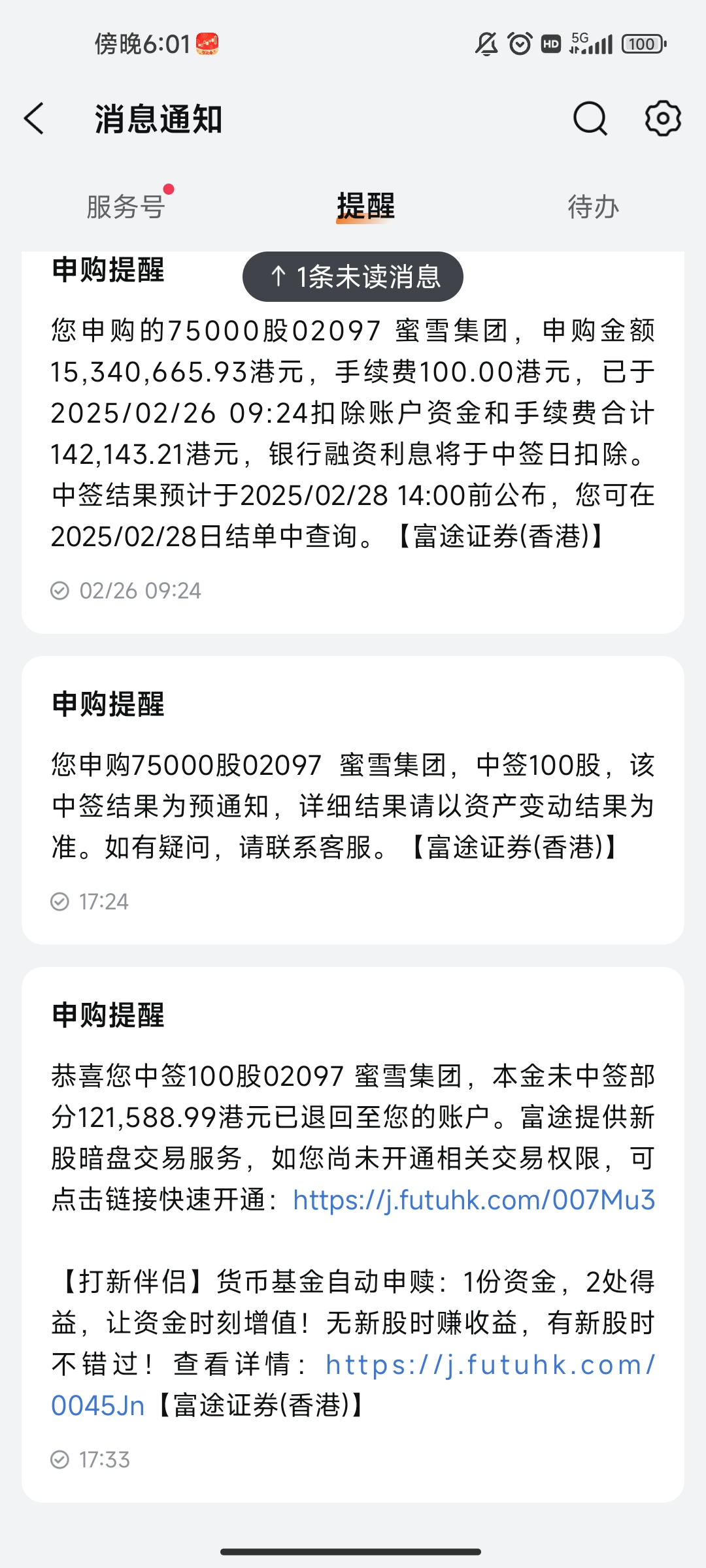Open notification settings gear
The width and height of the screenshot is (706, 1568).
tap(663, 119)
